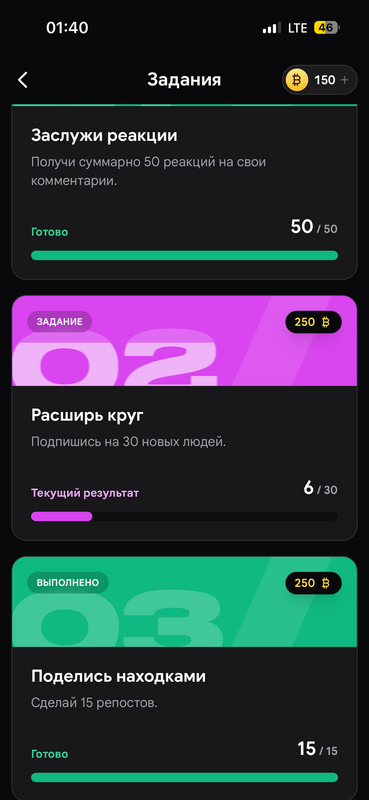The width and height of the screenshot is (369, 800).
Task: Open the Поделись находками task card
Action: 184,679
